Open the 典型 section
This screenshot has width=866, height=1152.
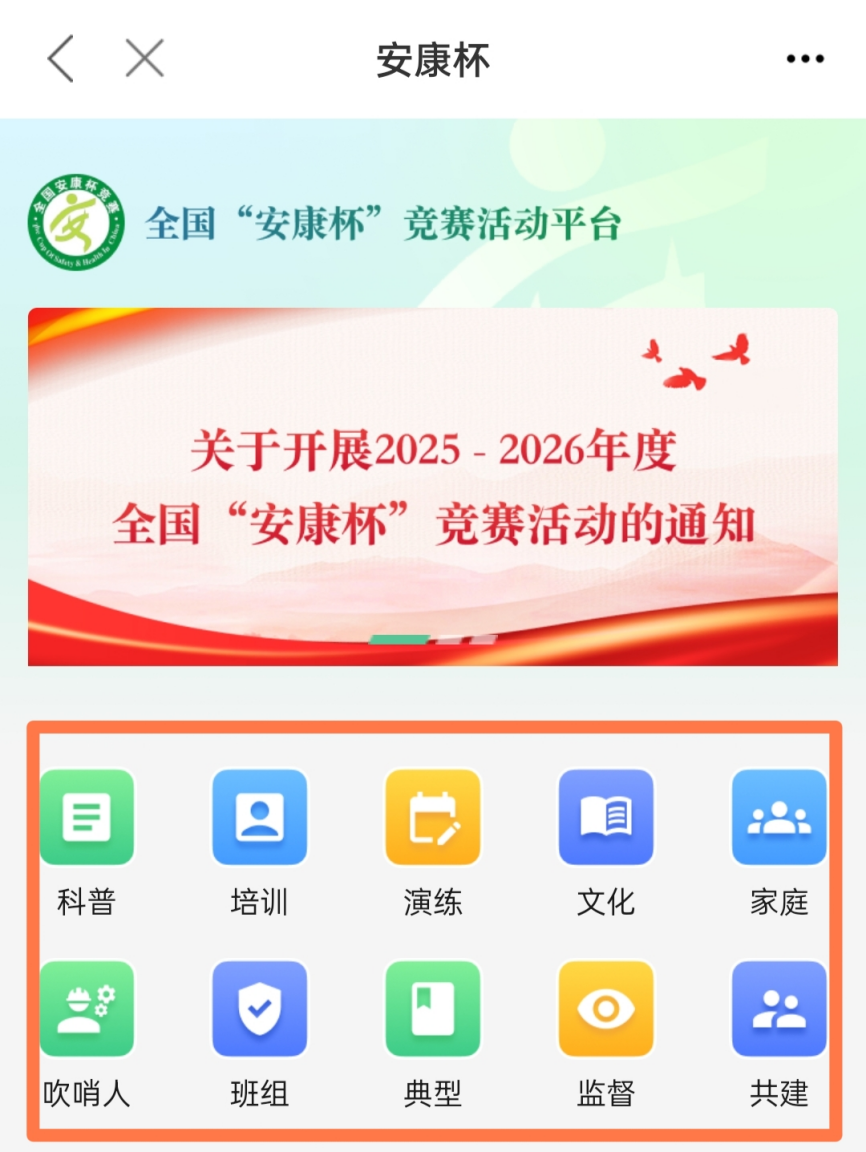point(432,1009)
